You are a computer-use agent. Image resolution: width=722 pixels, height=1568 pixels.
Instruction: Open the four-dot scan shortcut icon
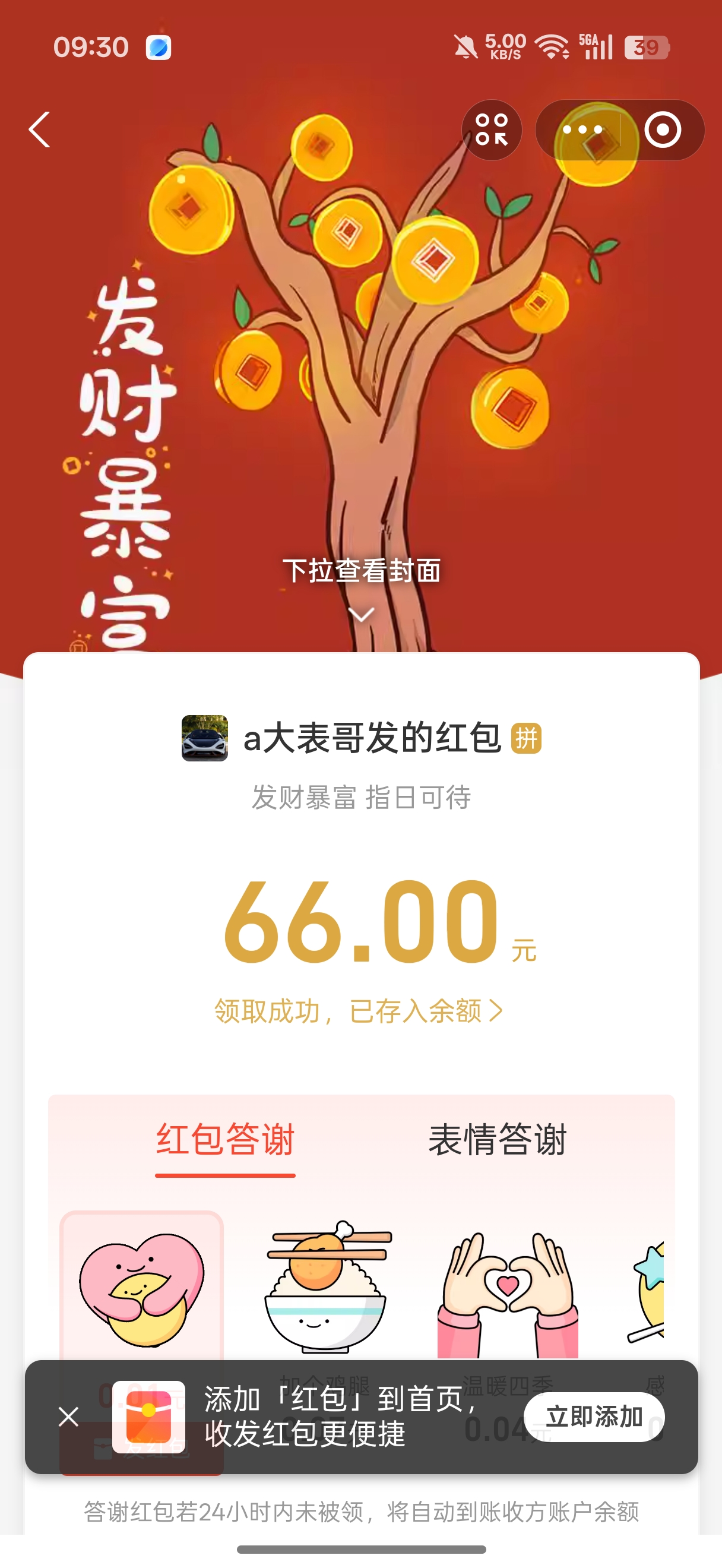click(x=492, y=129)
